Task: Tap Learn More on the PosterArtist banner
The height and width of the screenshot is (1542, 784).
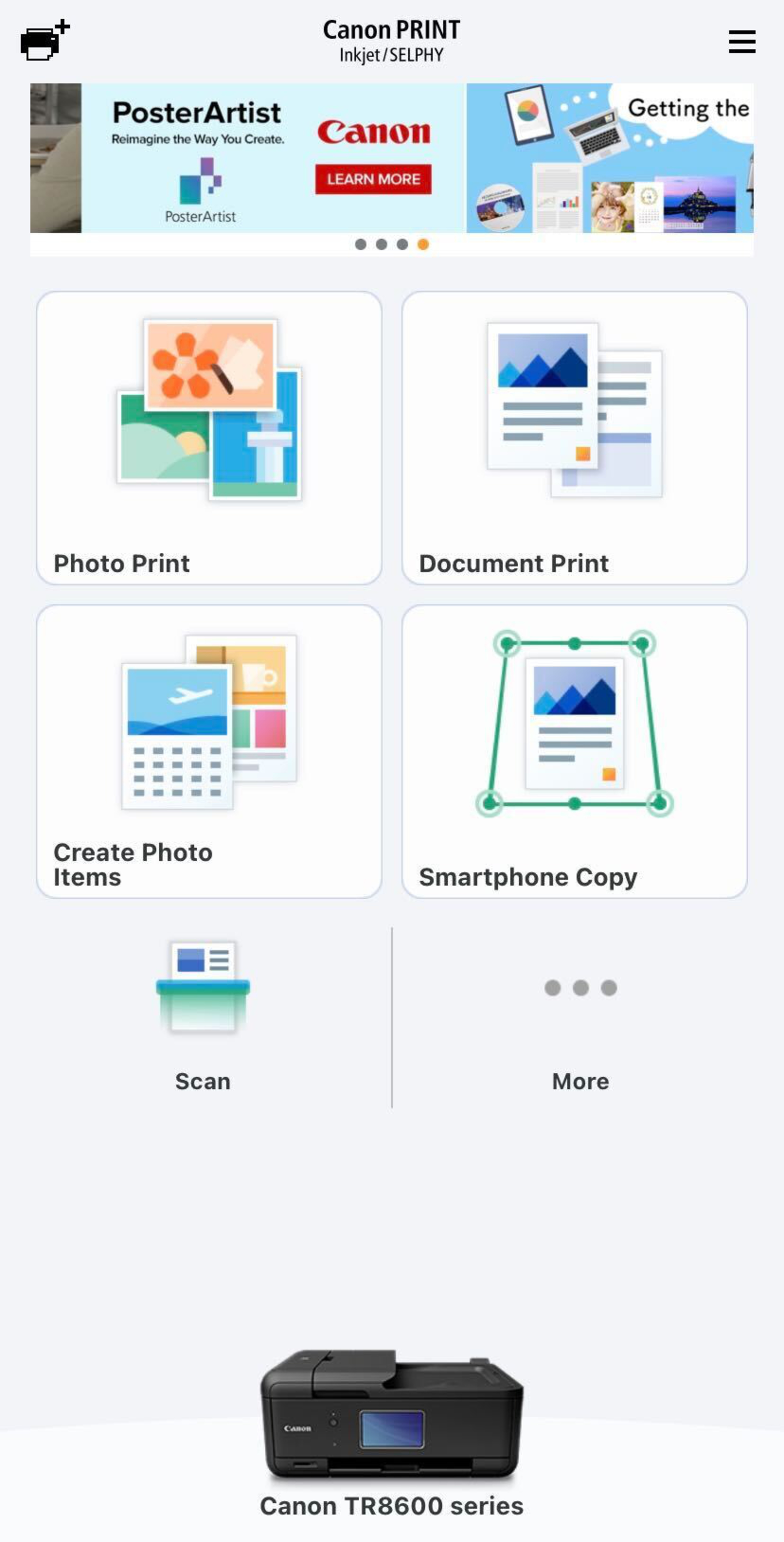Action: (x=373, y=179)
